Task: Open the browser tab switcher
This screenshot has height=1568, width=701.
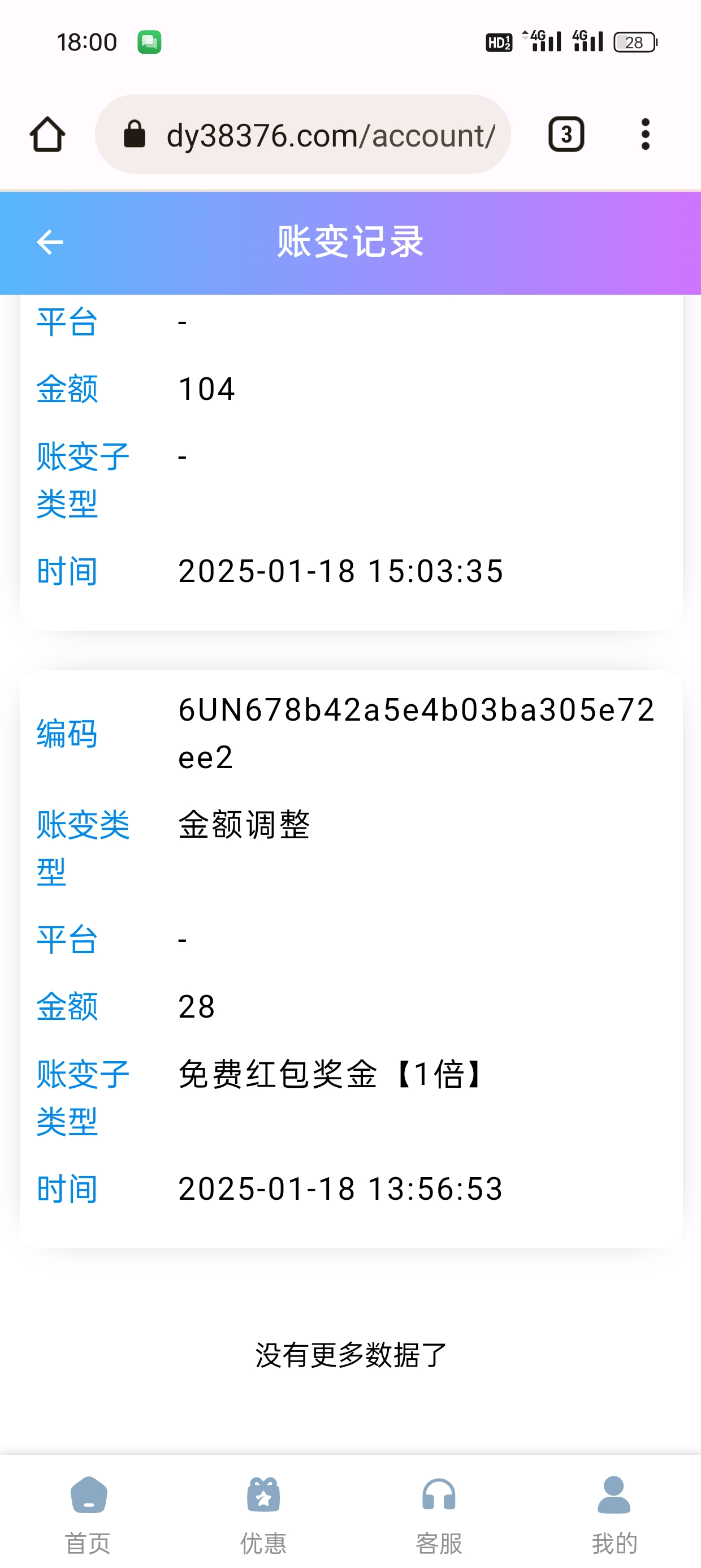Action: pos(566,135)
